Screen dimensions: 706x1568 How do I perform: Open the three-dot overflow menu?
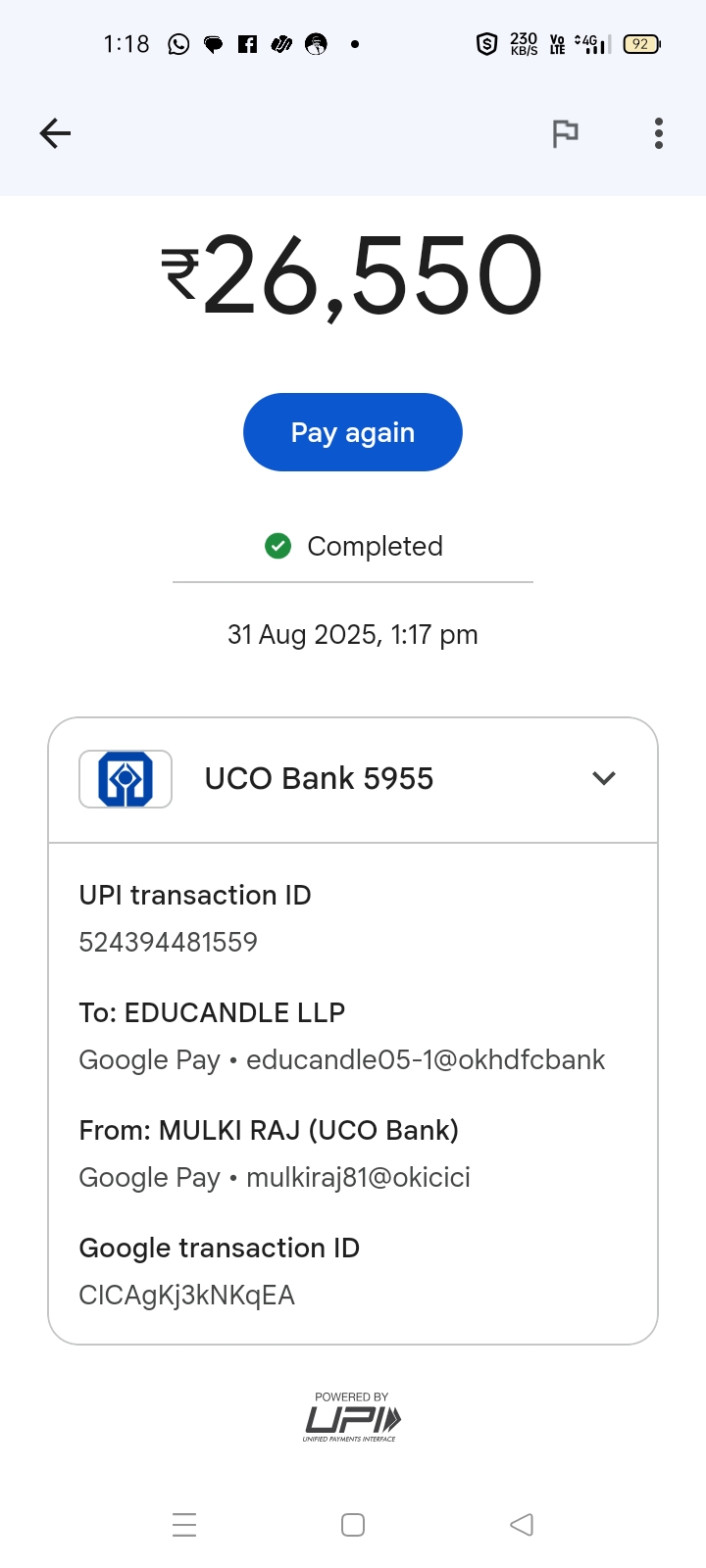coord(659,133)
